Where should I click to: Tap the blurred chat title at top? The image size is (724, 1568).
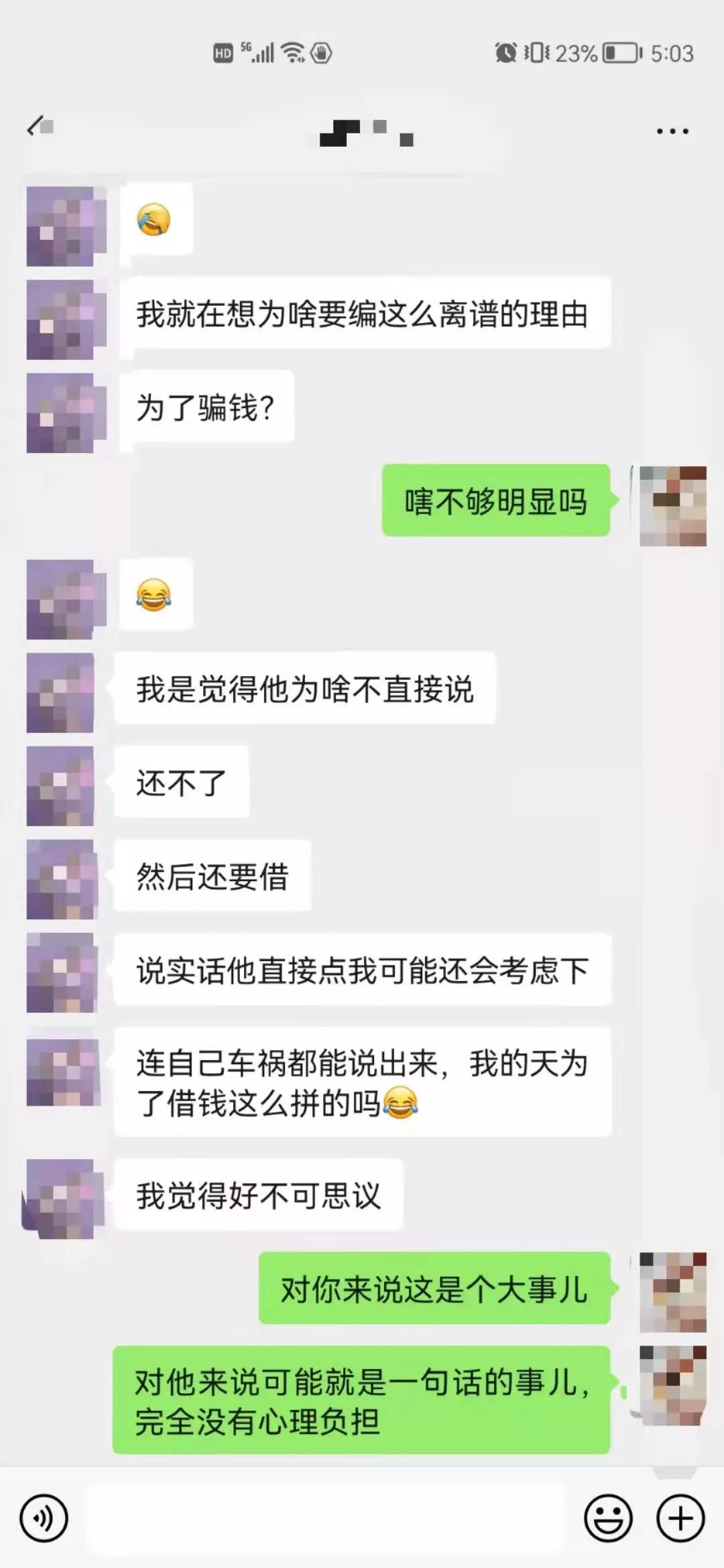tap(365, 133)
